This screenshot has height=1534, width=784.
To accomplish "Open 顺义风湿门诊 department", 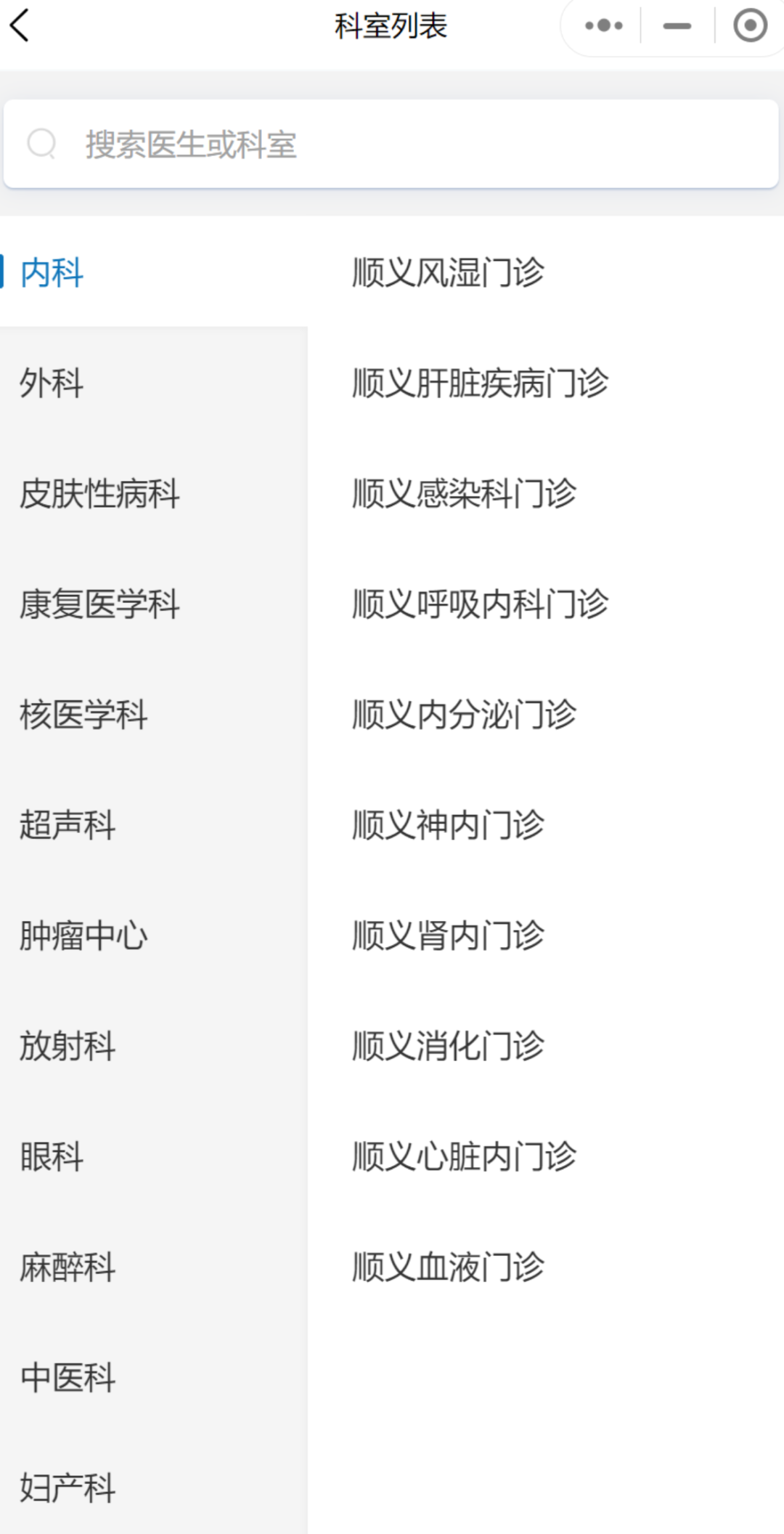I will (x=546, y=272).
